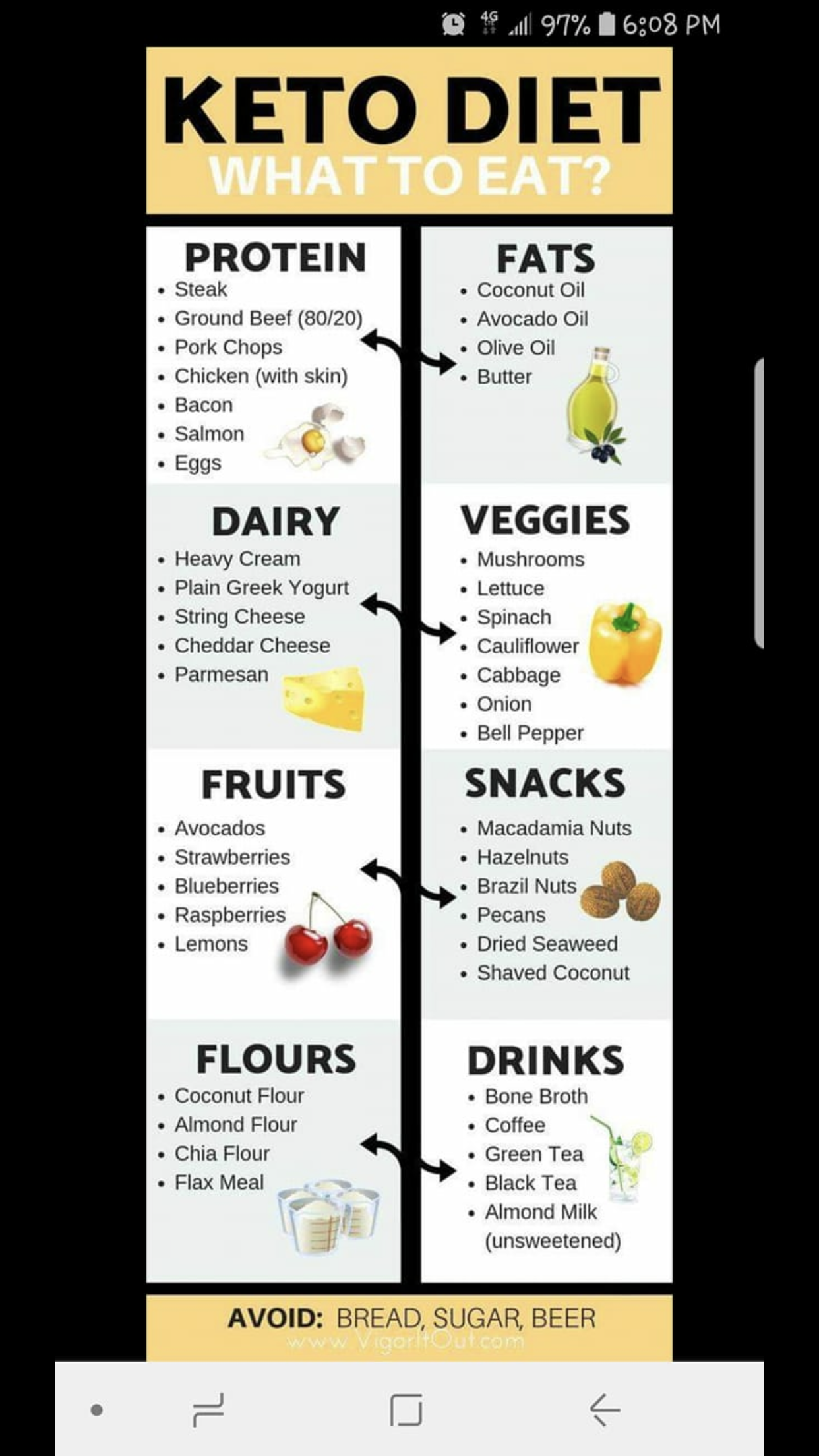Tap the navigation bar's hide dot
Screen dimensions: 819x1456
click(x=97, y=1410)
